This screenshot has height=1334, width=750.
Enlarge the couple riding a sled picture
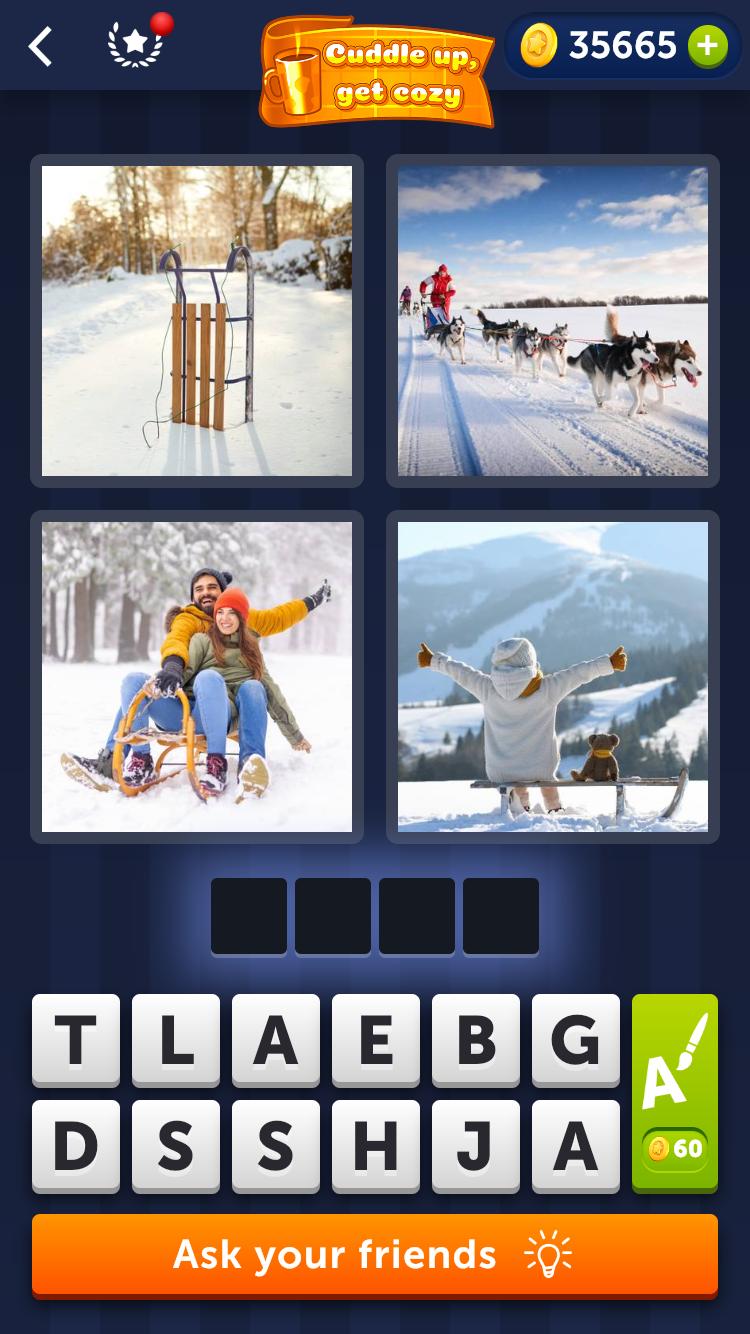point(197,677)
